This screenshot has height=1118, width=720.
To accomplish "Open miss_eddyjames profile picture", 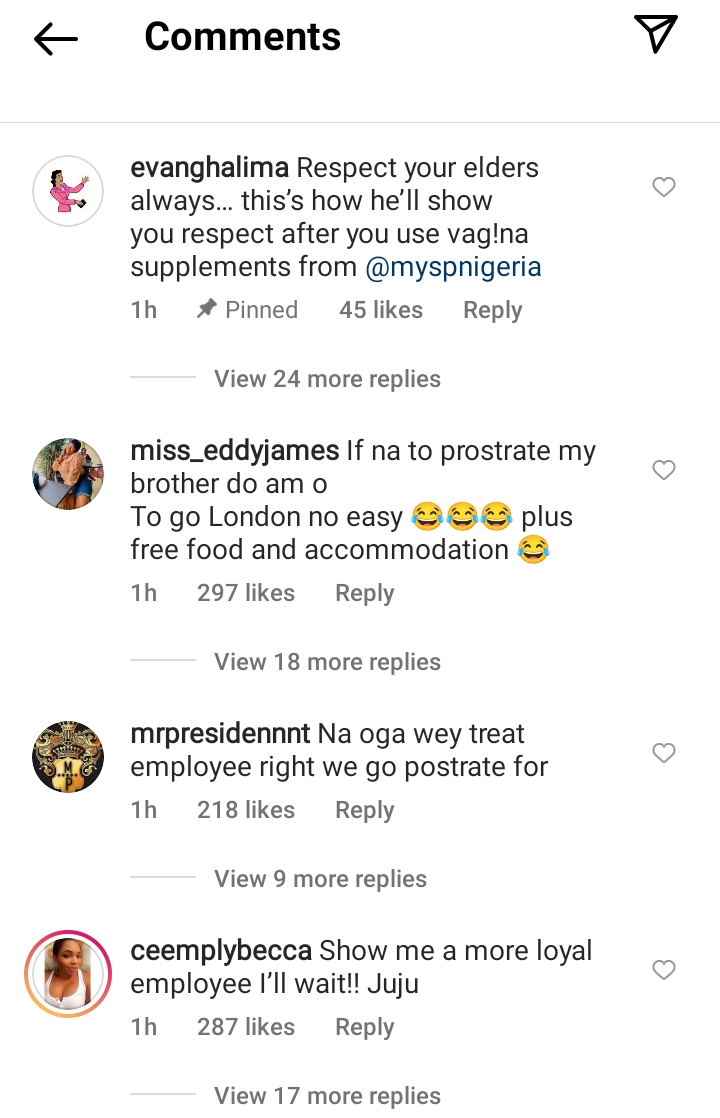I will pos(69,474).
